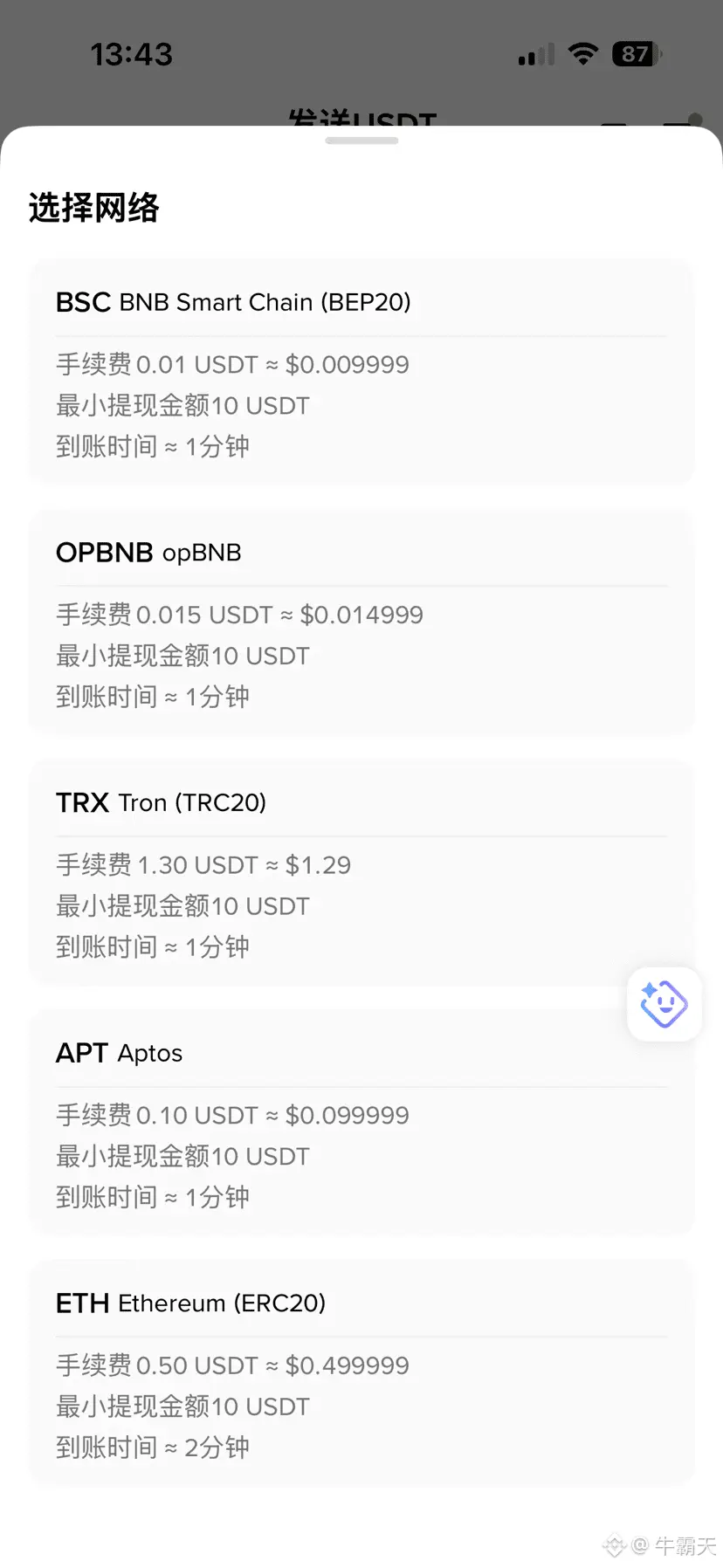The height and width of the screenshot is (1568, 723).
Task: Choose the ETH Ethereum (ERC20) network
Action: [x=361, y=1372]
